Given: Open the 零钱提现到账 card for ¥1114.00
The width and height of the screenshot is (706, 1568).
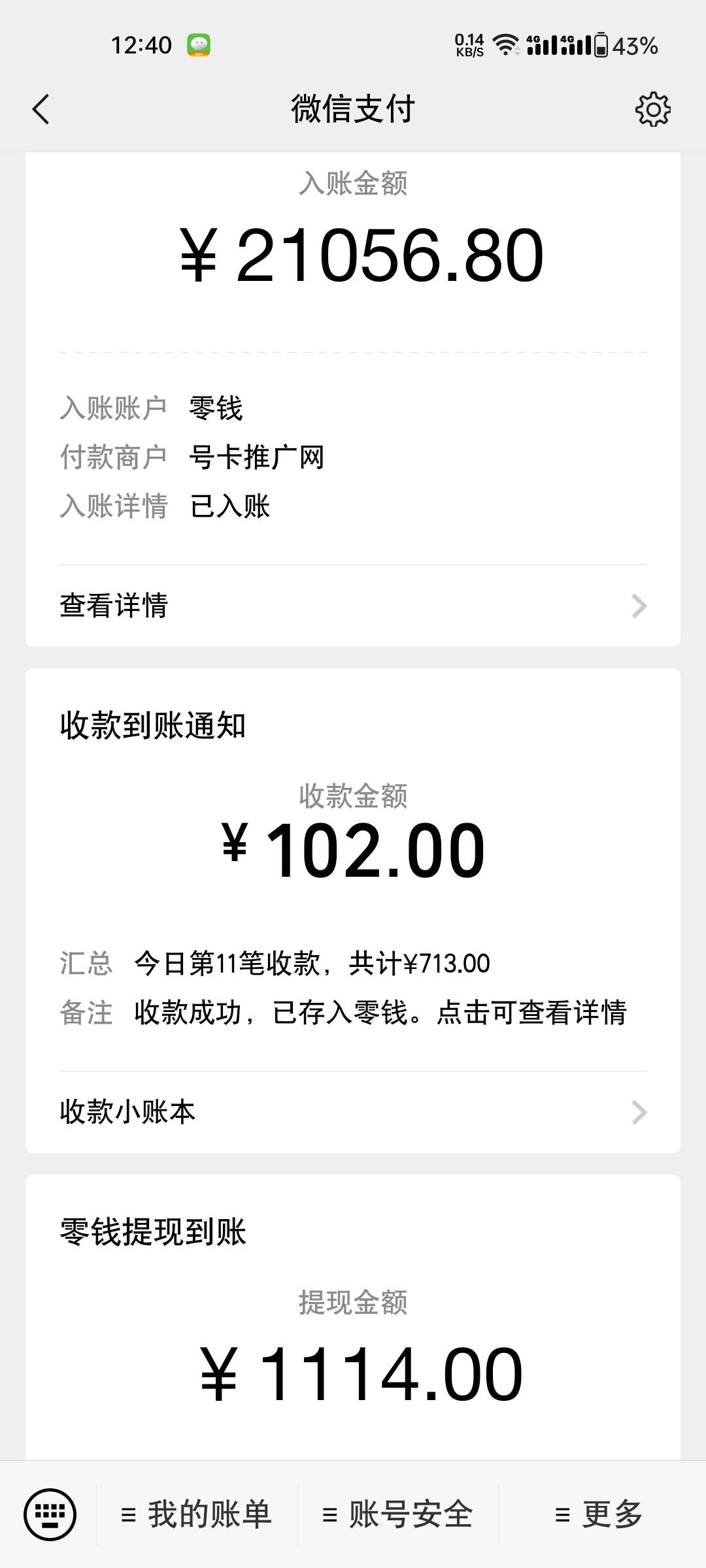Looking at the screenshot, I should 353,1318.
